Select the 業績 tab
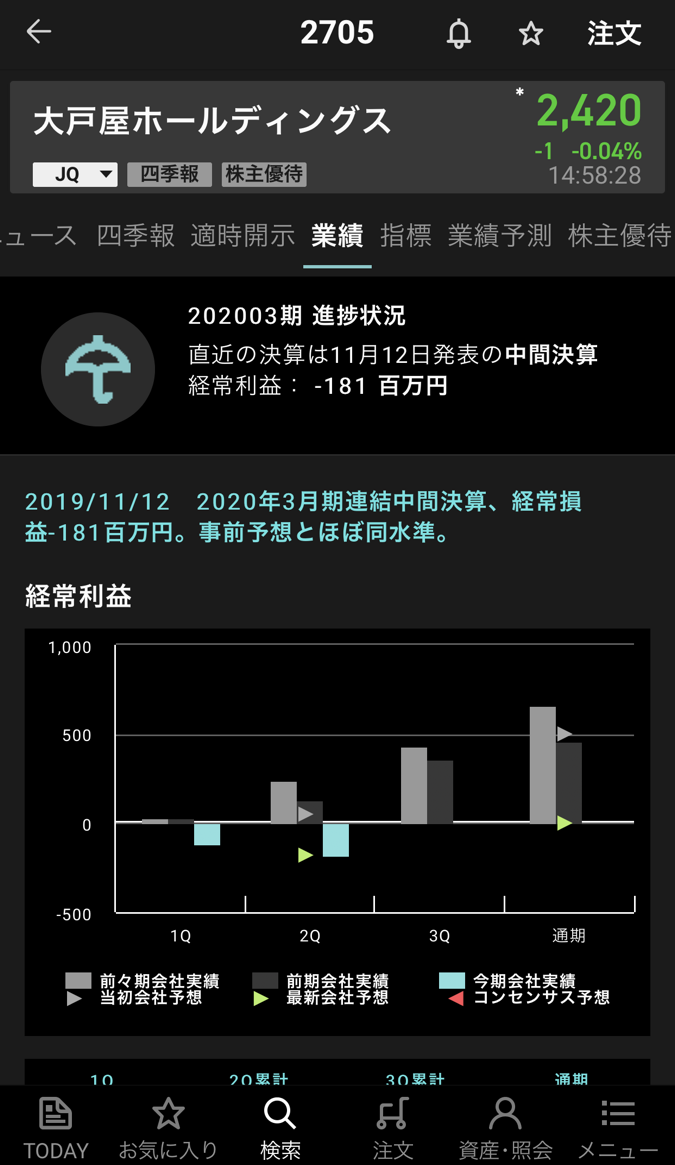The height and width of the screenshot is (1165, 675). click(x=337, y=236)
